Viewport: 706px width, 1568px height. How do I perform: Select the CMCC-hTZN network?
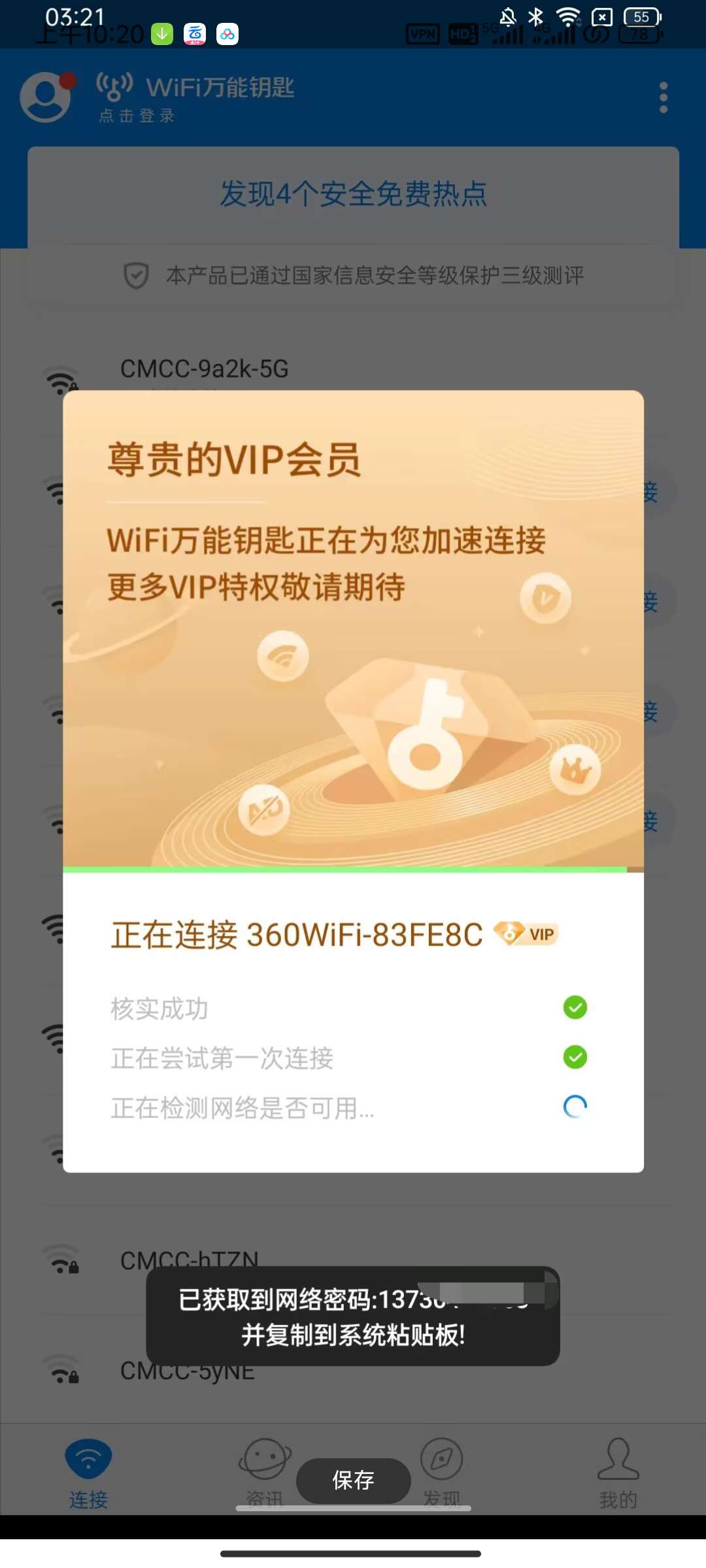190,1260
